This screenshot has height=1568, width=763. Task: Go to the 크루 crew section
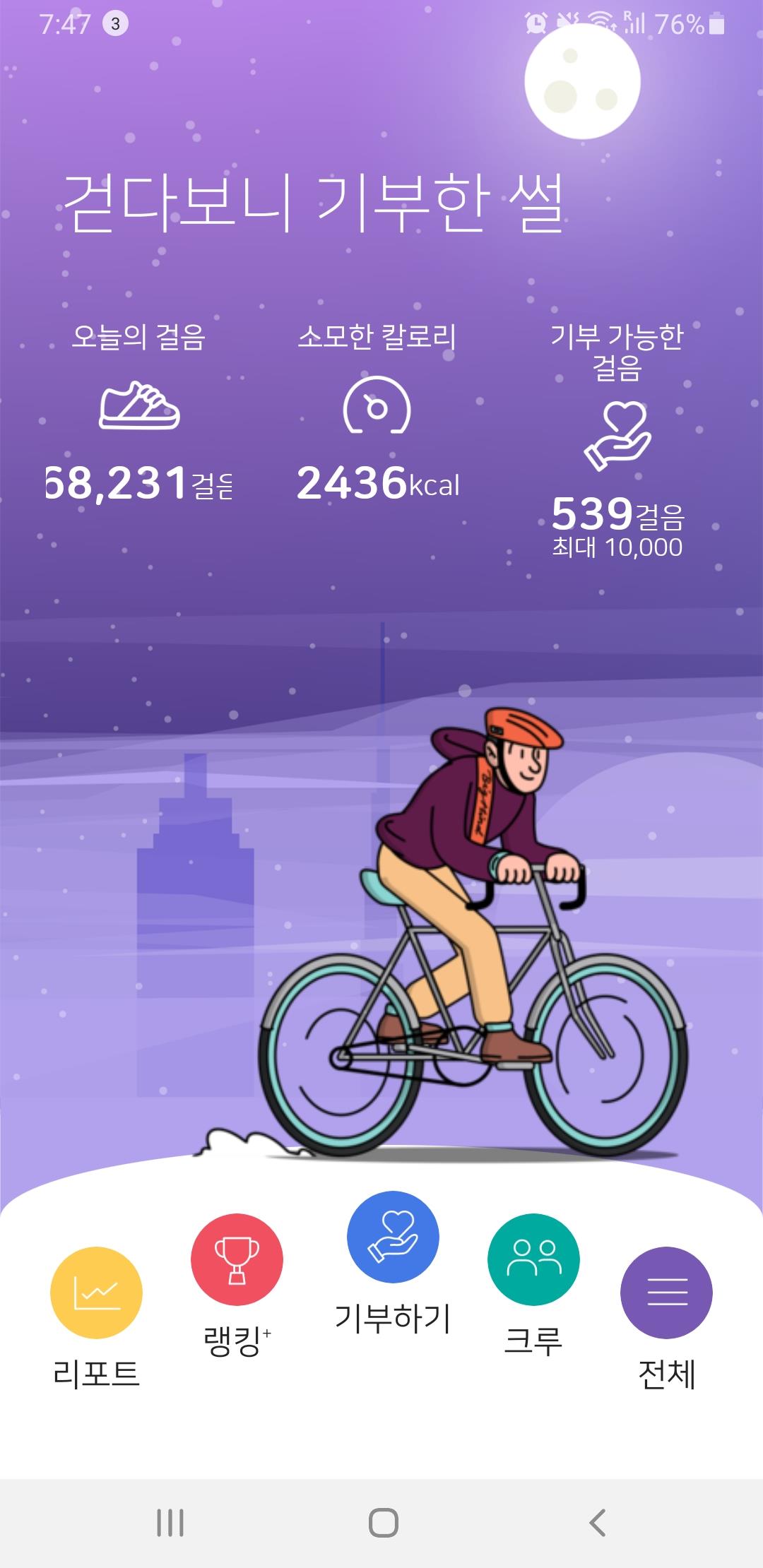click(x=533, y=1259)
